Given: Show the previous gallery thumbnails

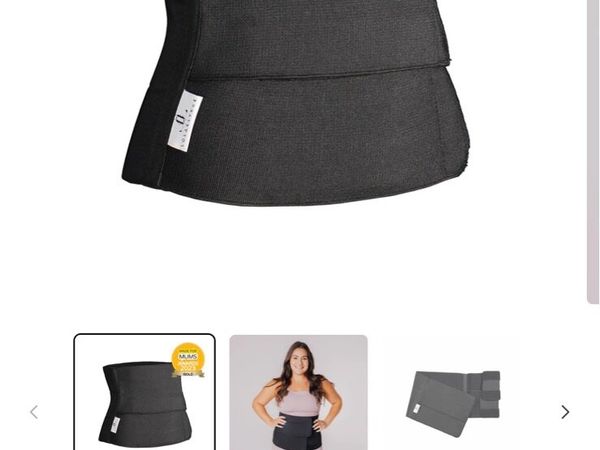Looking at the screenshot, I should (34, 412).
